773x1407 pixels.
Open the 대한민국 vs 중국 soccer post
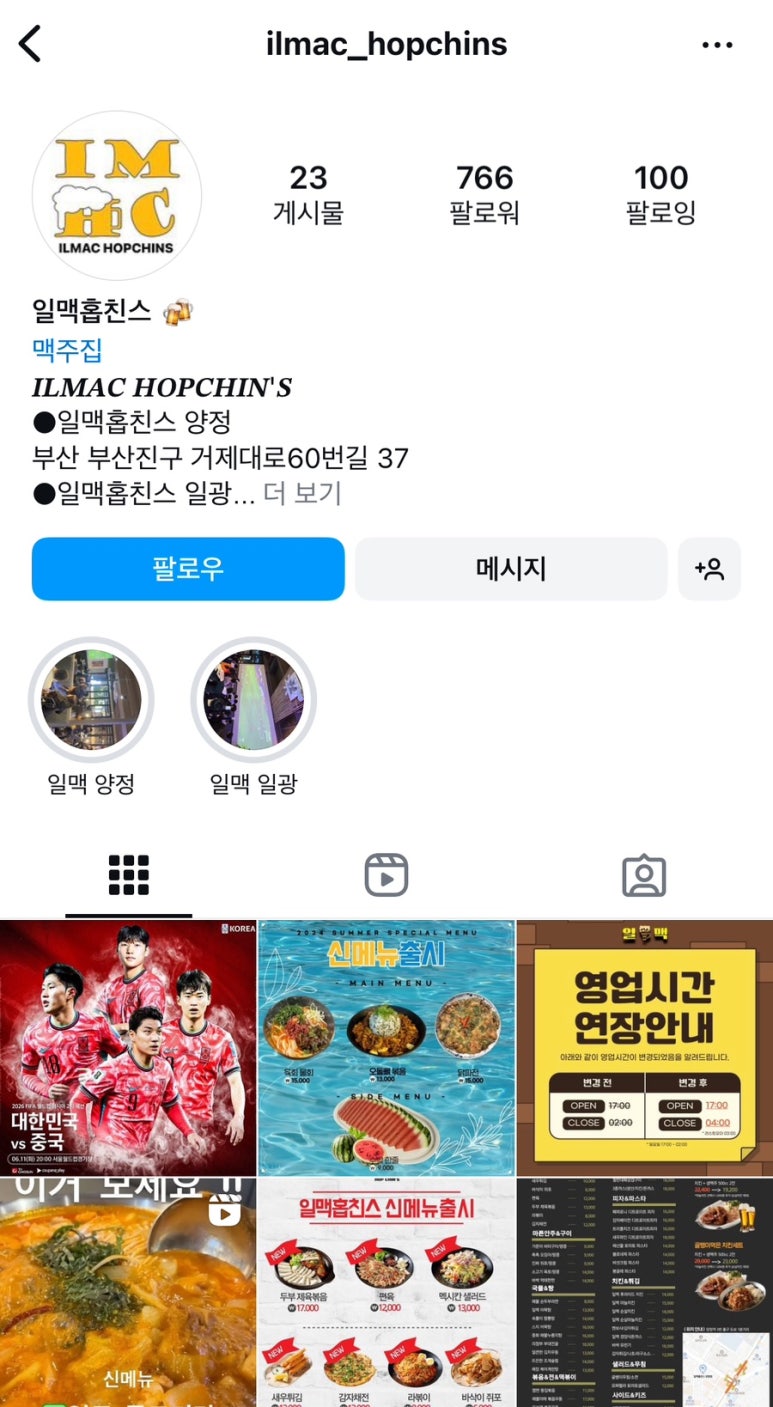[128, 1048]
